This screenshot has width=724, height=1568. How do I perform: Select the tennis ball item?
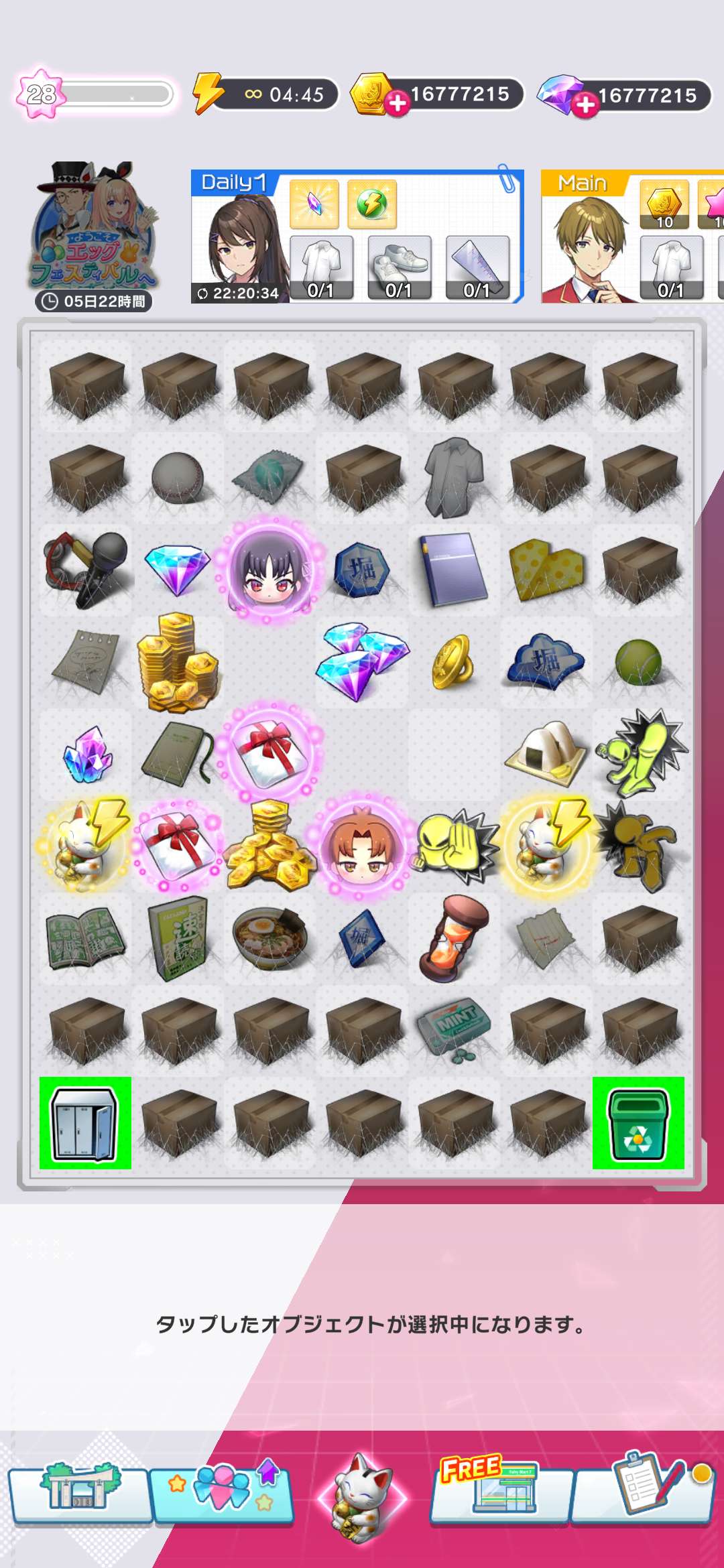[x=638, y=661]
